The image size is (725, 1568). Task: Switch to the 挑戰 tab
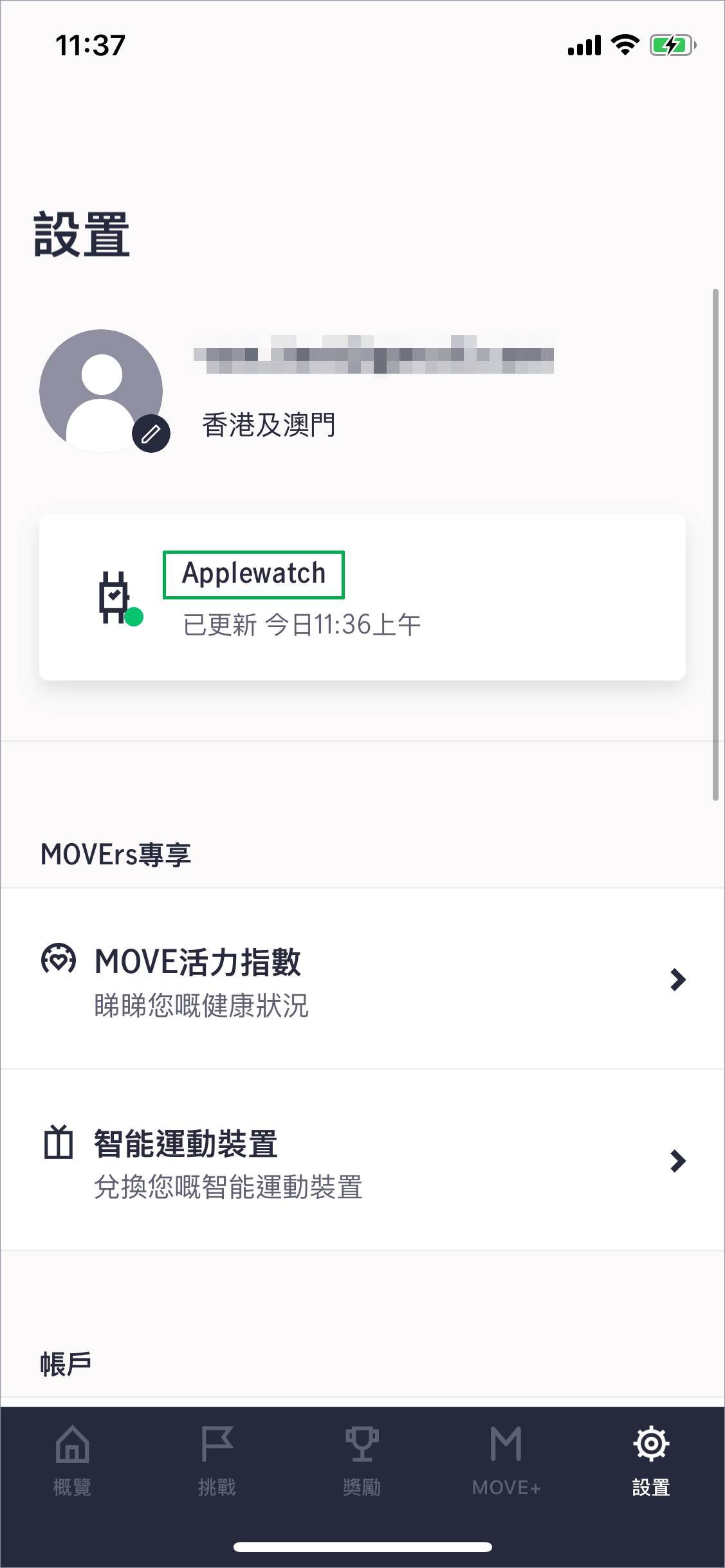217,1461
